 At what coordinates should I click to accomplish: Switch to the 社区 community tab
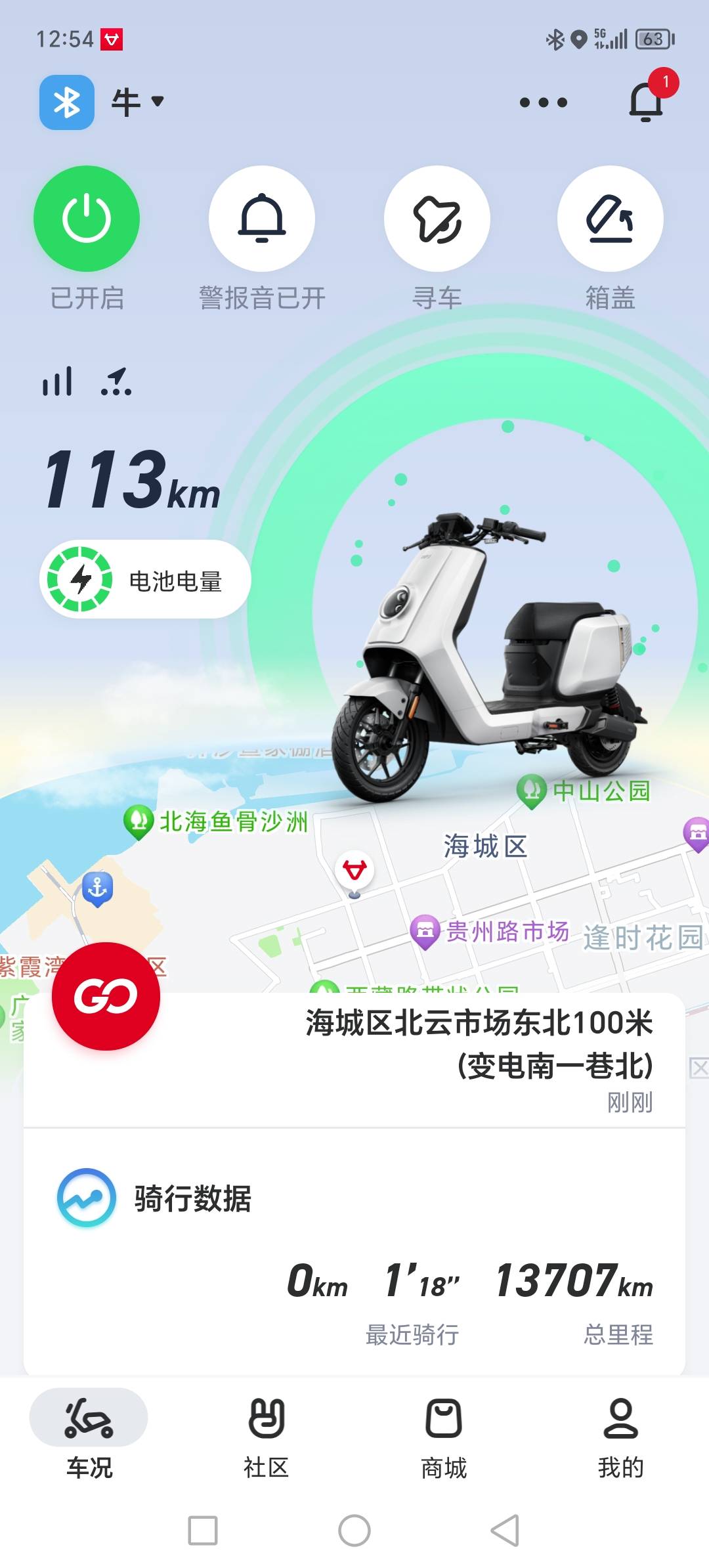(266, 1437)
